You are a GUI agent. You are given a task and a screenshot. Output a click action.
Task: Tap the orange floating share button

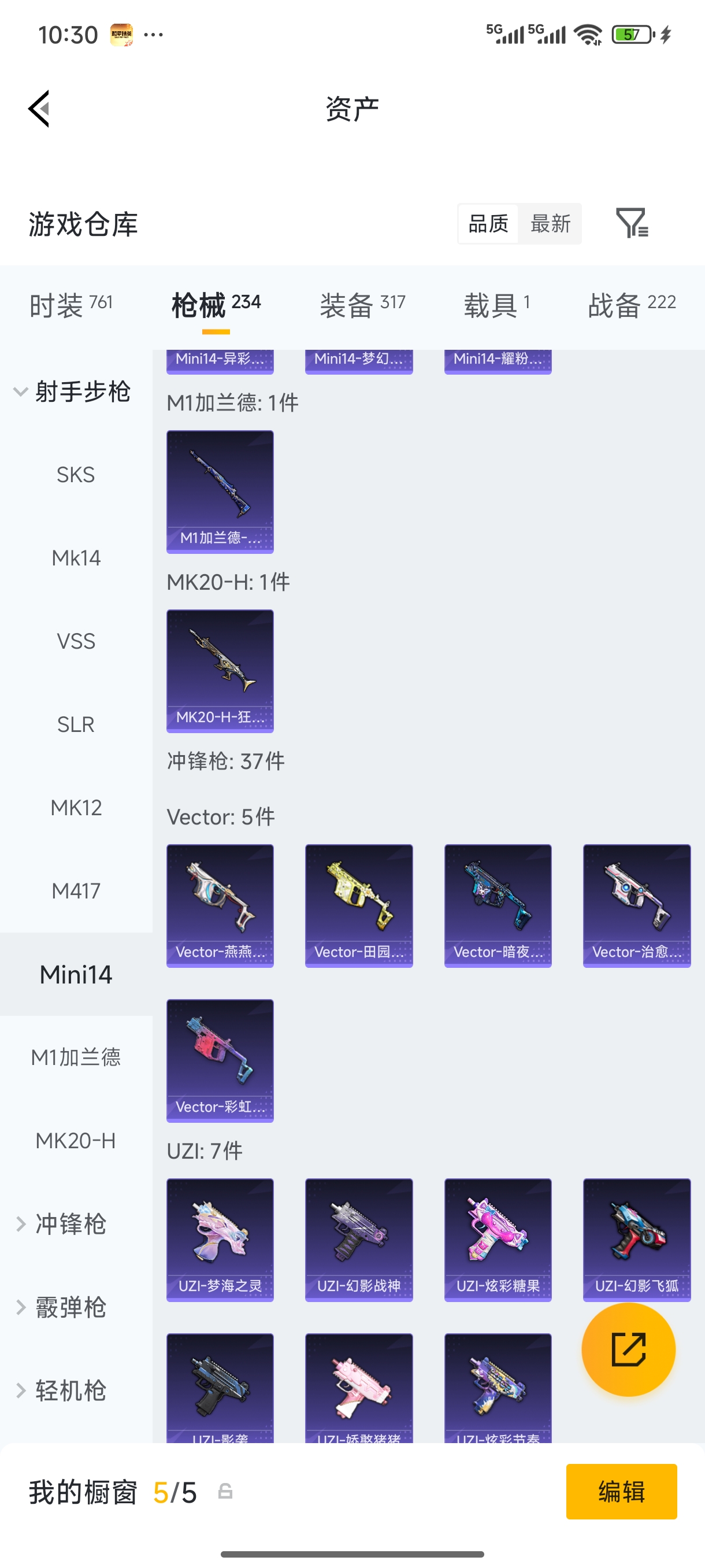coord(628,1349)
